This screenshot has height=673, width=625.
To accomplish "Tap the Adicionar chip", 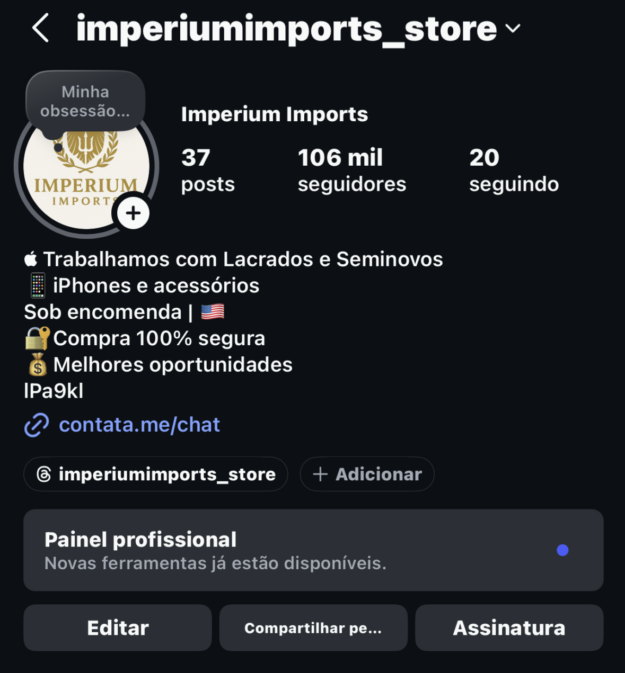I will point(367,474).
